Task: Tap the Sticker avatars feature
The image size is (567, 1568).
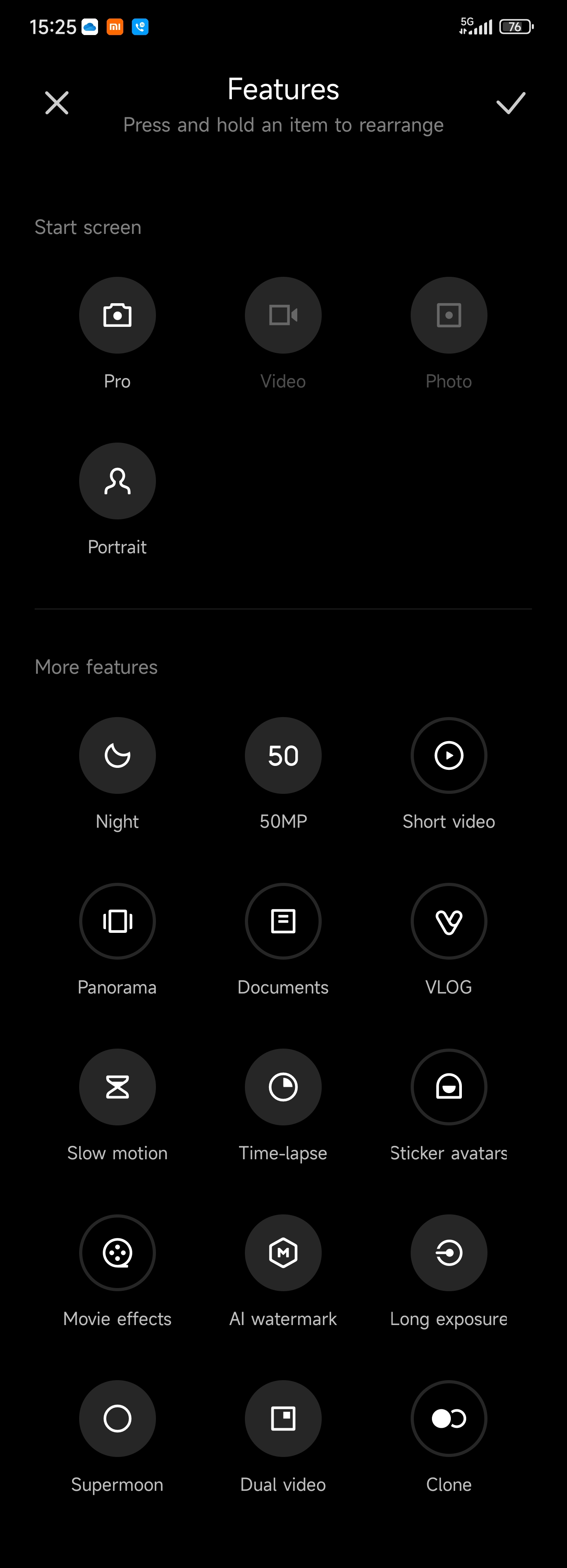Action: (448, 1086)
